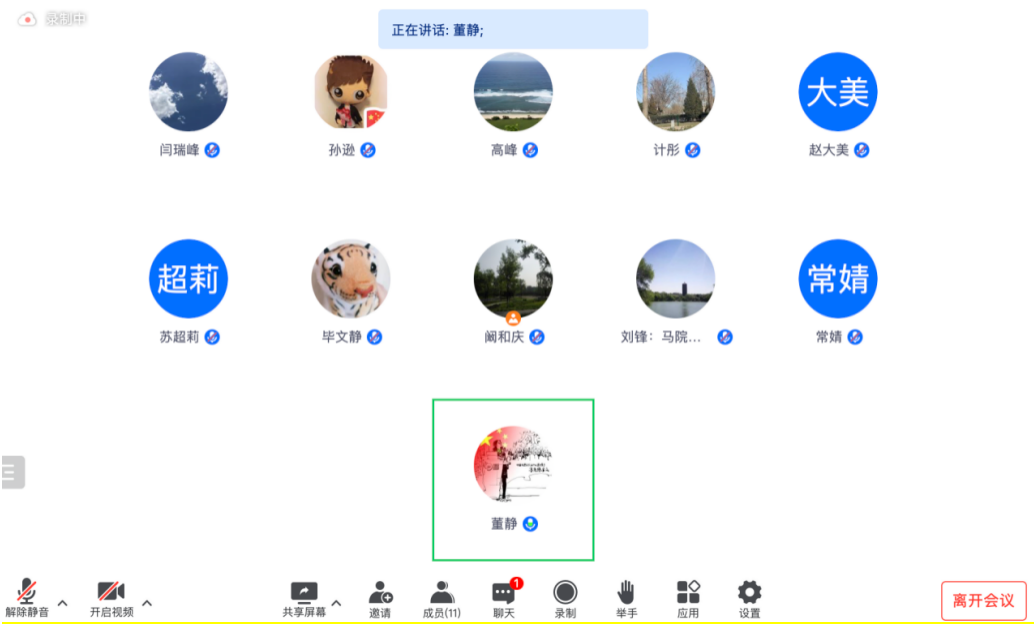Expand the screen share options arrow
This screenshot has height=624, width=1034.
click(x=336, y=602)
